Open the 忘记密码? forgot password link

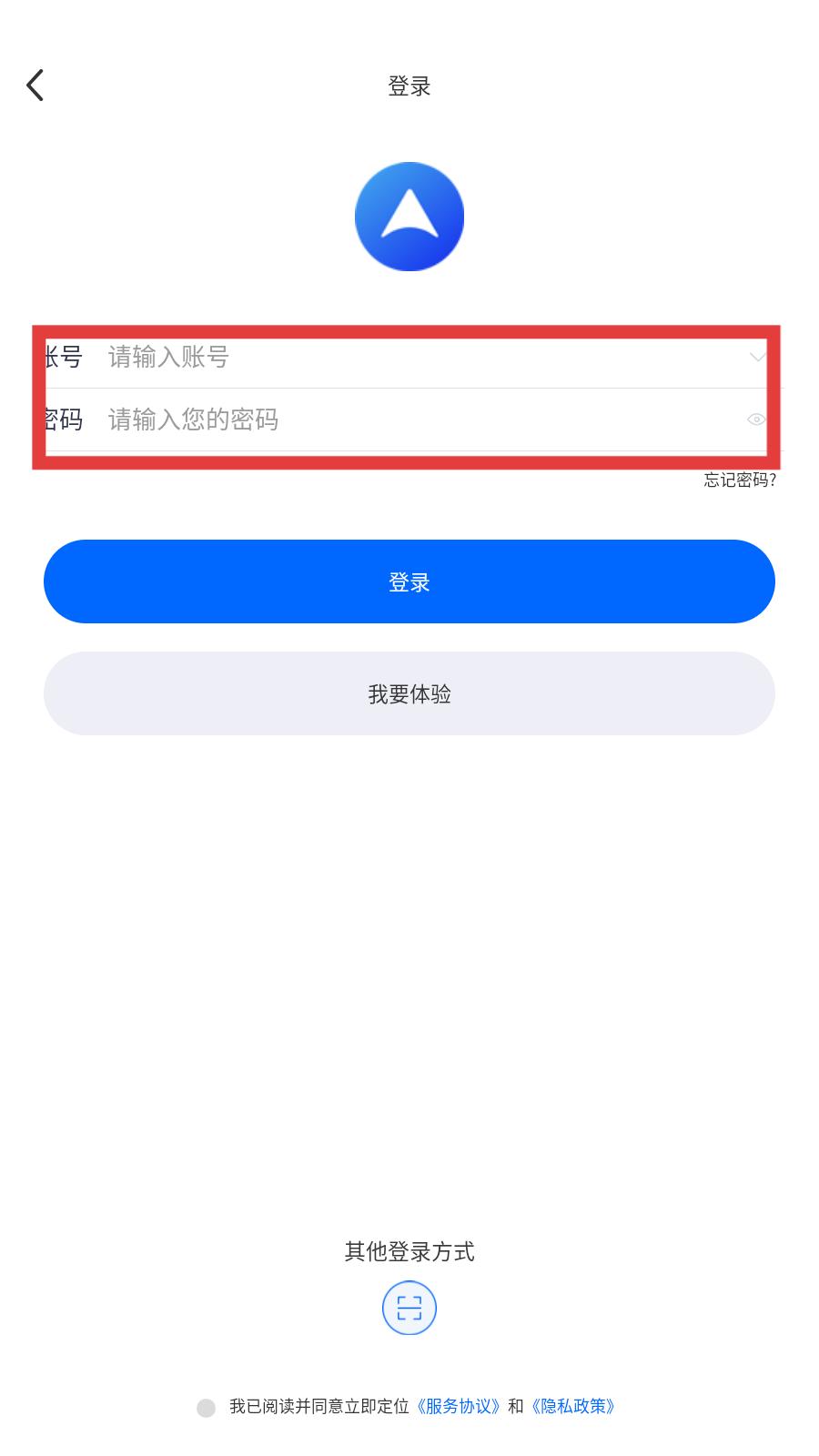click(740, 480)
